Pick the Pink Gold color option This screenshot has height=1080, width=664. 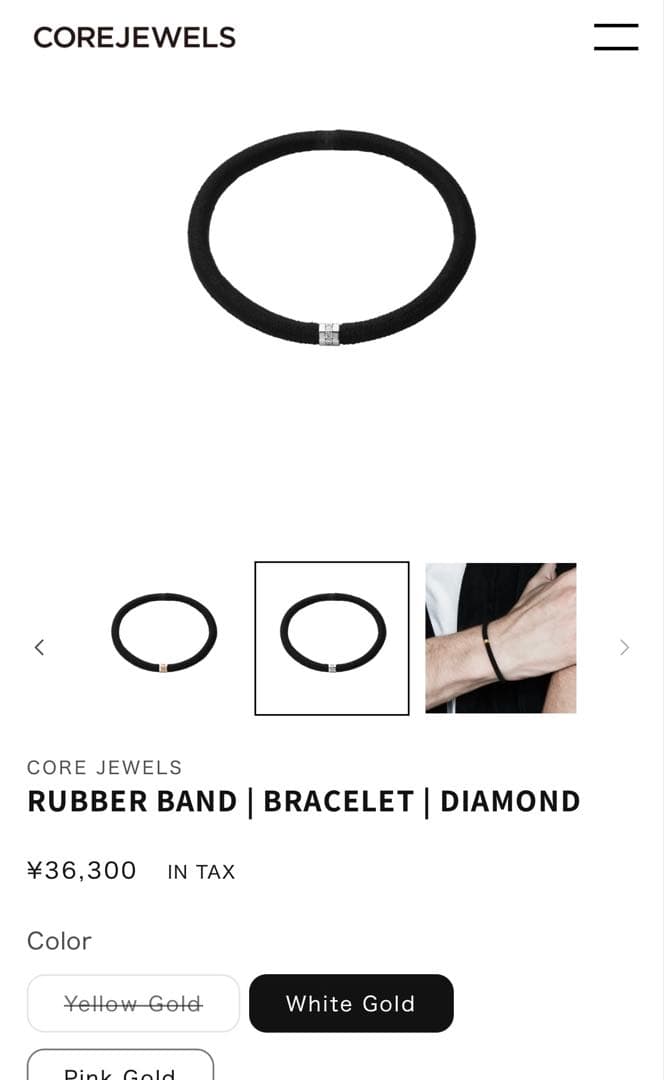pos(120,1068)
